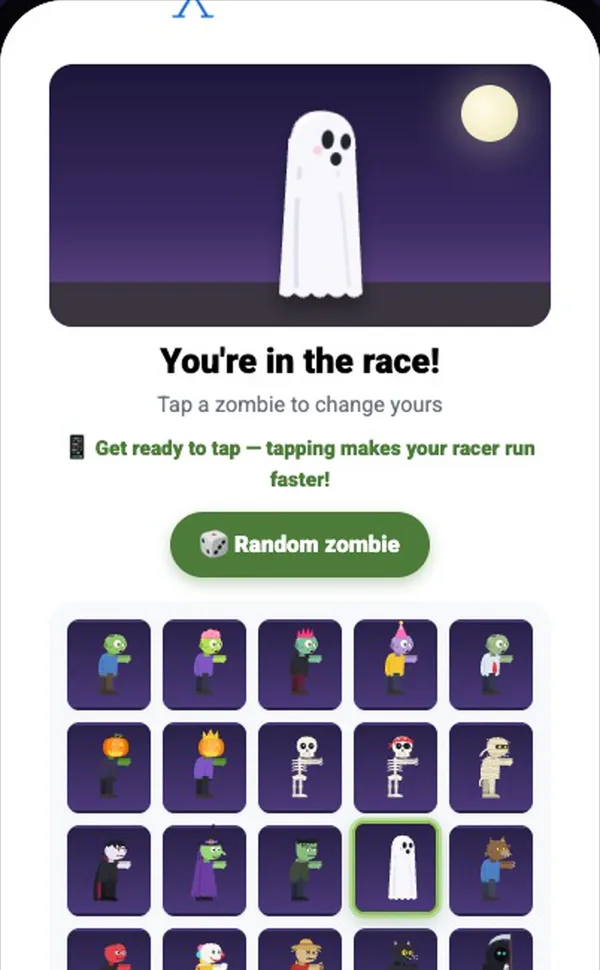
Task: Choose the zombie with the exposed pink brain
Action: pos(204,664)
